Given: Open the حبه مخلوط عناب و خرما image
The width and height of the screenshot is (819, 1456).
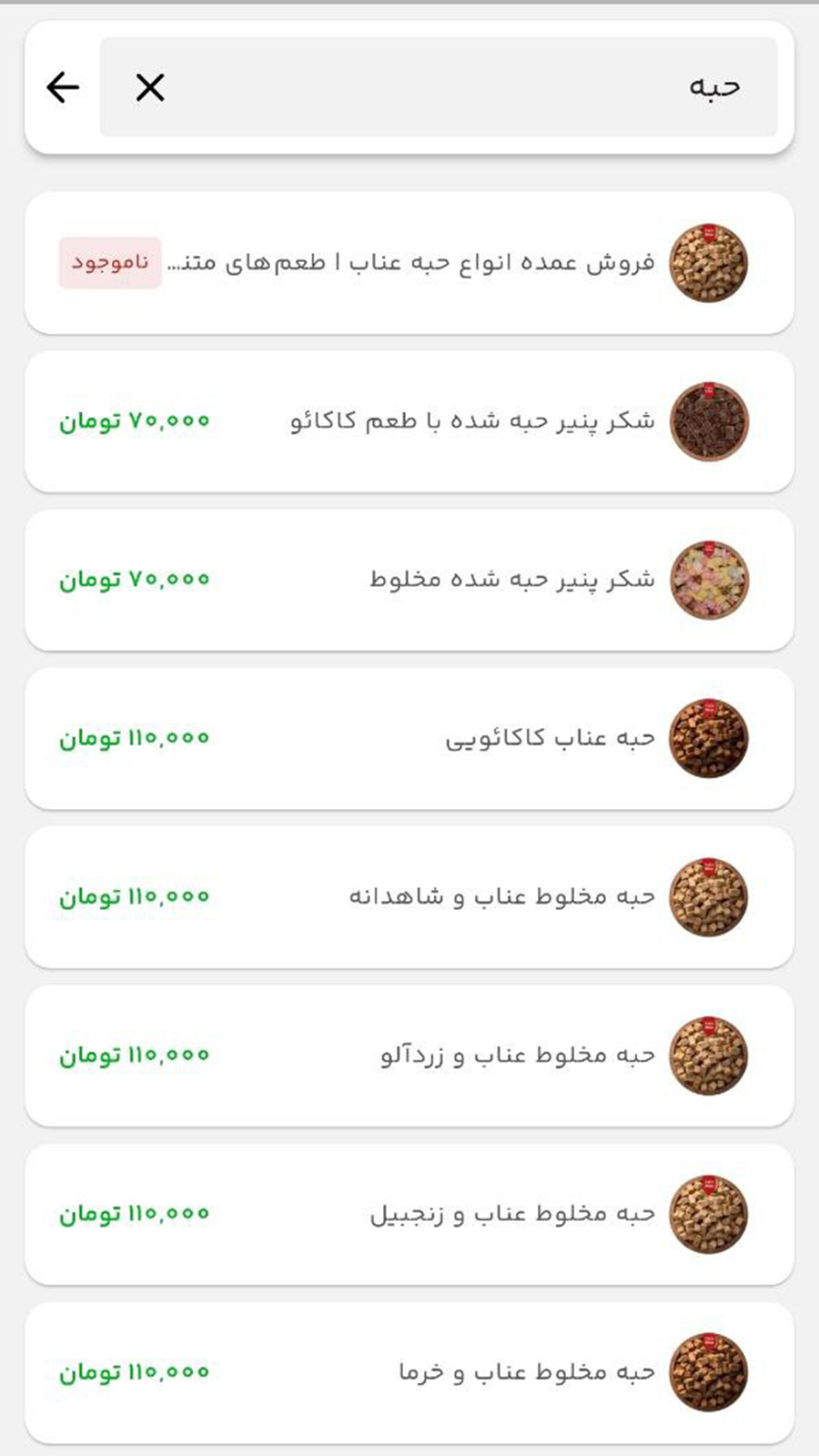Looking at the screenshot, I should coord(709,1374).
